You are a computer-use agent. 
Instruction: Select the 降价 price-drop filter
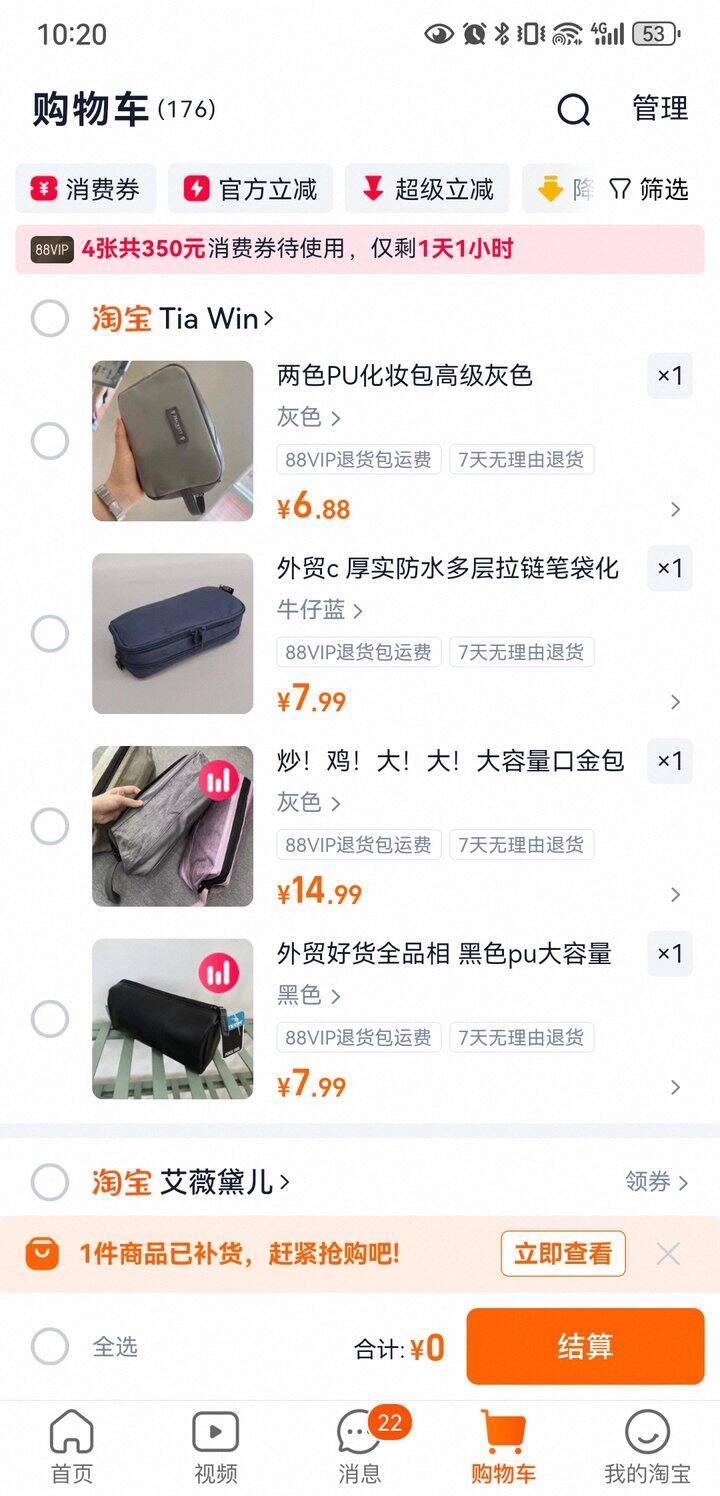click(561, 189)
